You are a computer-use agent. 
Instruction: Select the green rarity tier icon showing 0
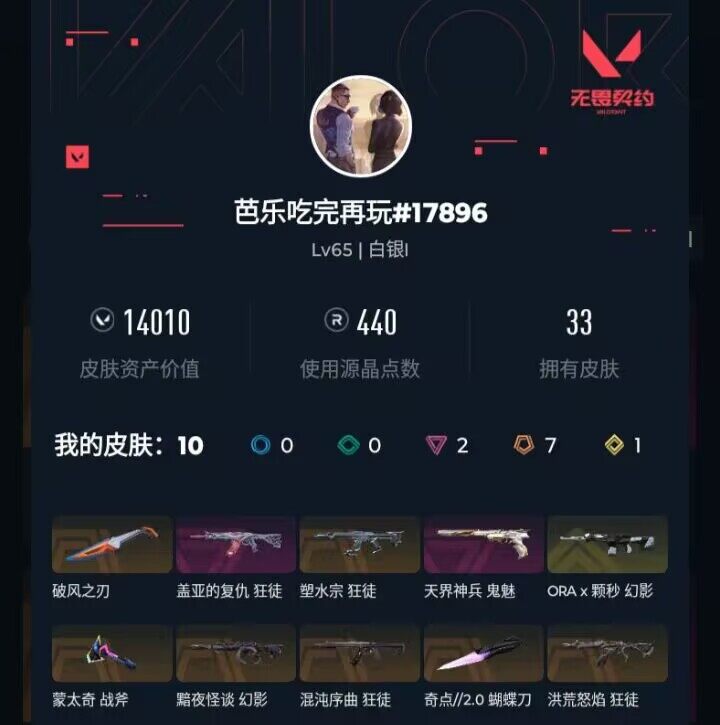click(x=347, y=446)
